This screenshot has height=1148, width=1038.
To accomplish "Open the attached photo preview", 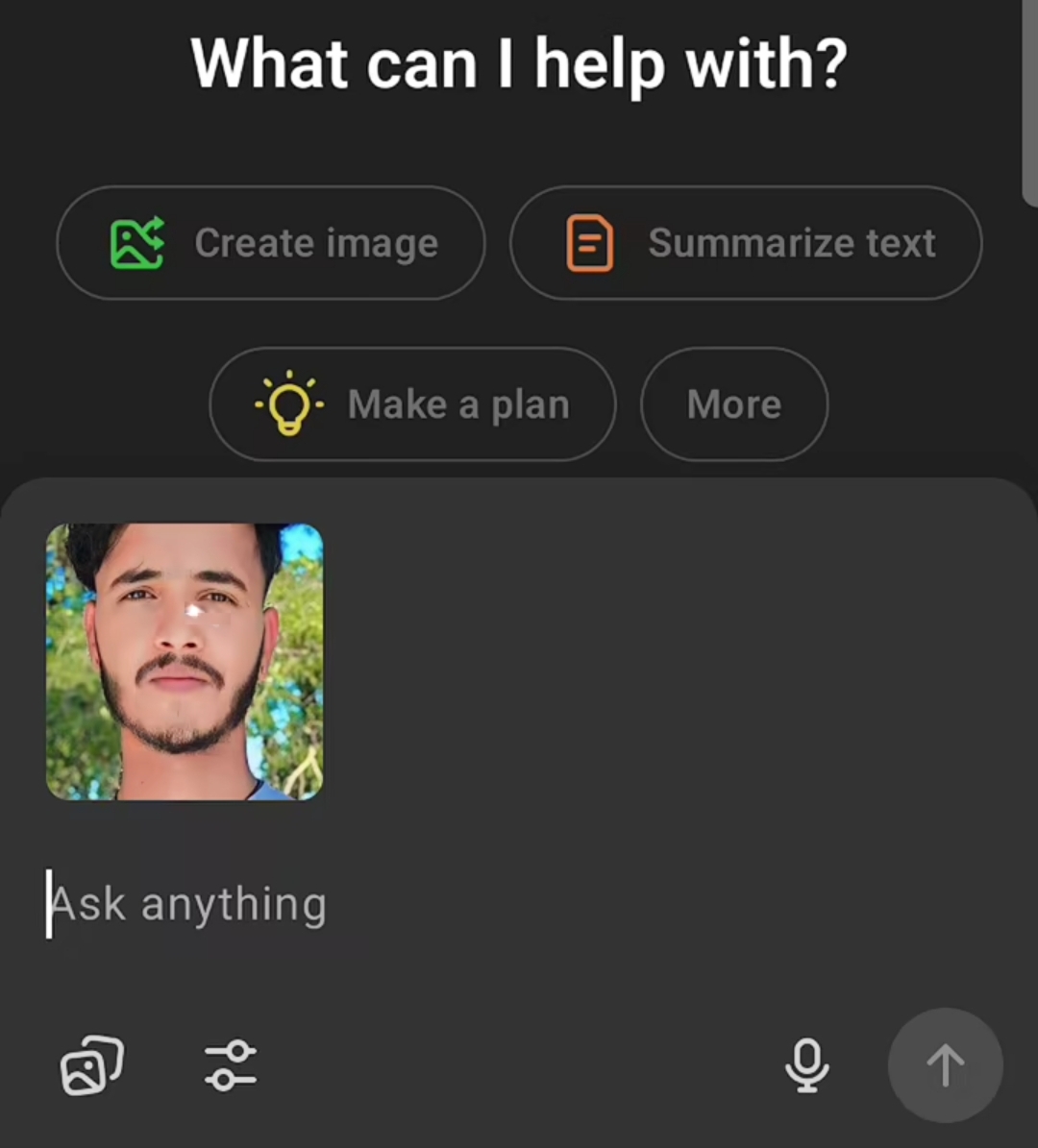I will click(x=185, y=662).
